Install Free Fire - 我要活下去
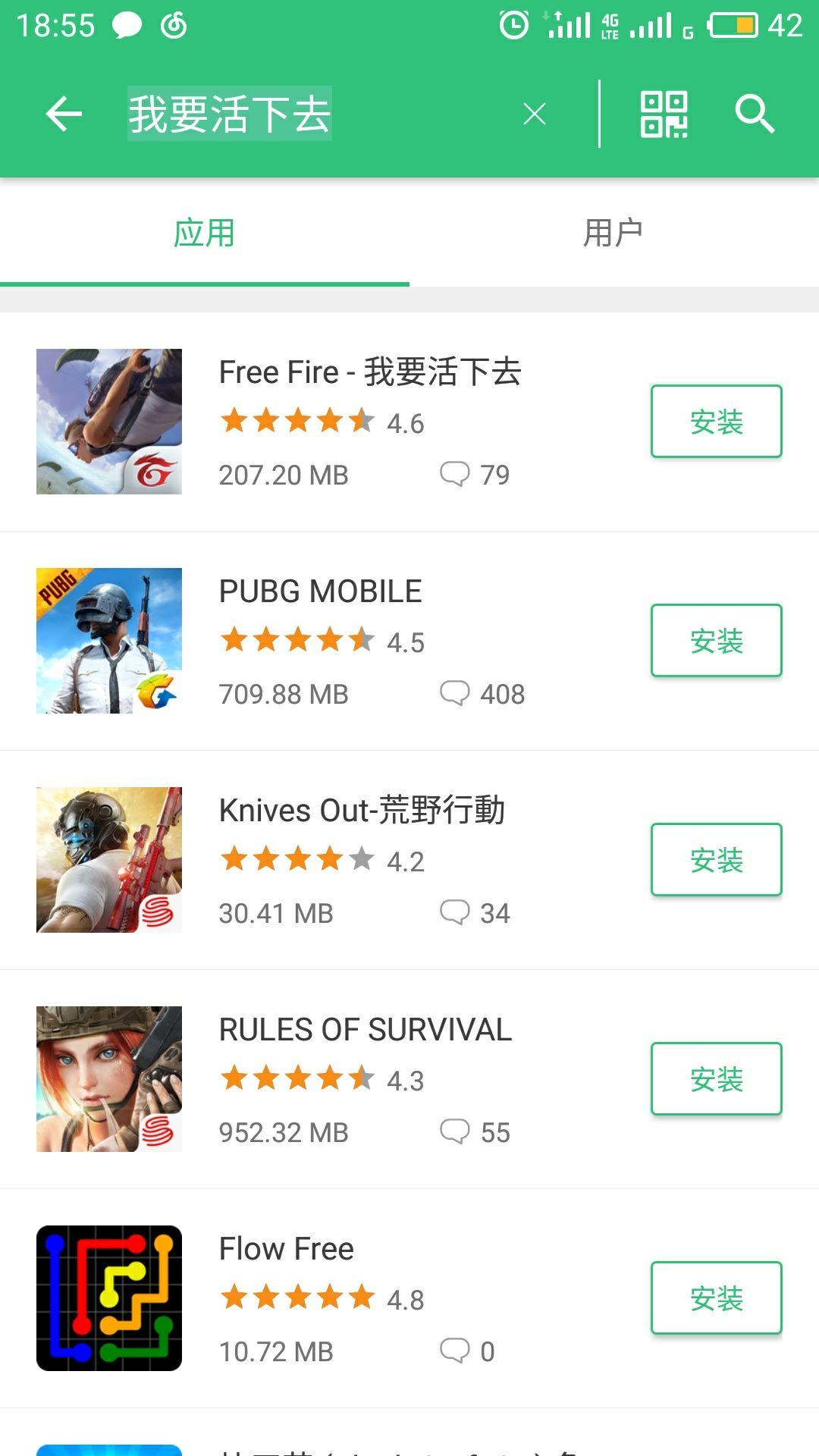This screenshot has height=1456, width=819. (x=716, y=422)
